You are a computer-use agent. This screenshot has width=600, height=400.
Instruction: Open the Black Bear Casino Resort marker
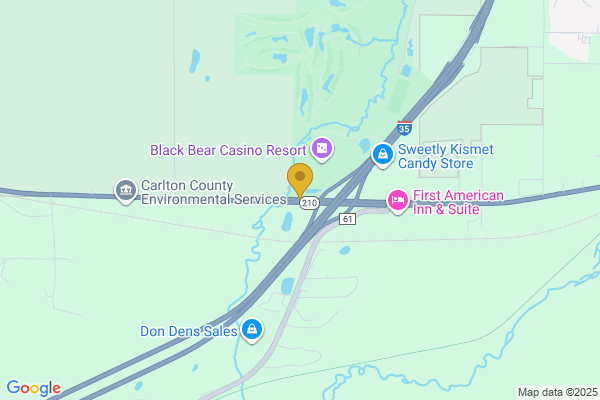coord(322,150)
